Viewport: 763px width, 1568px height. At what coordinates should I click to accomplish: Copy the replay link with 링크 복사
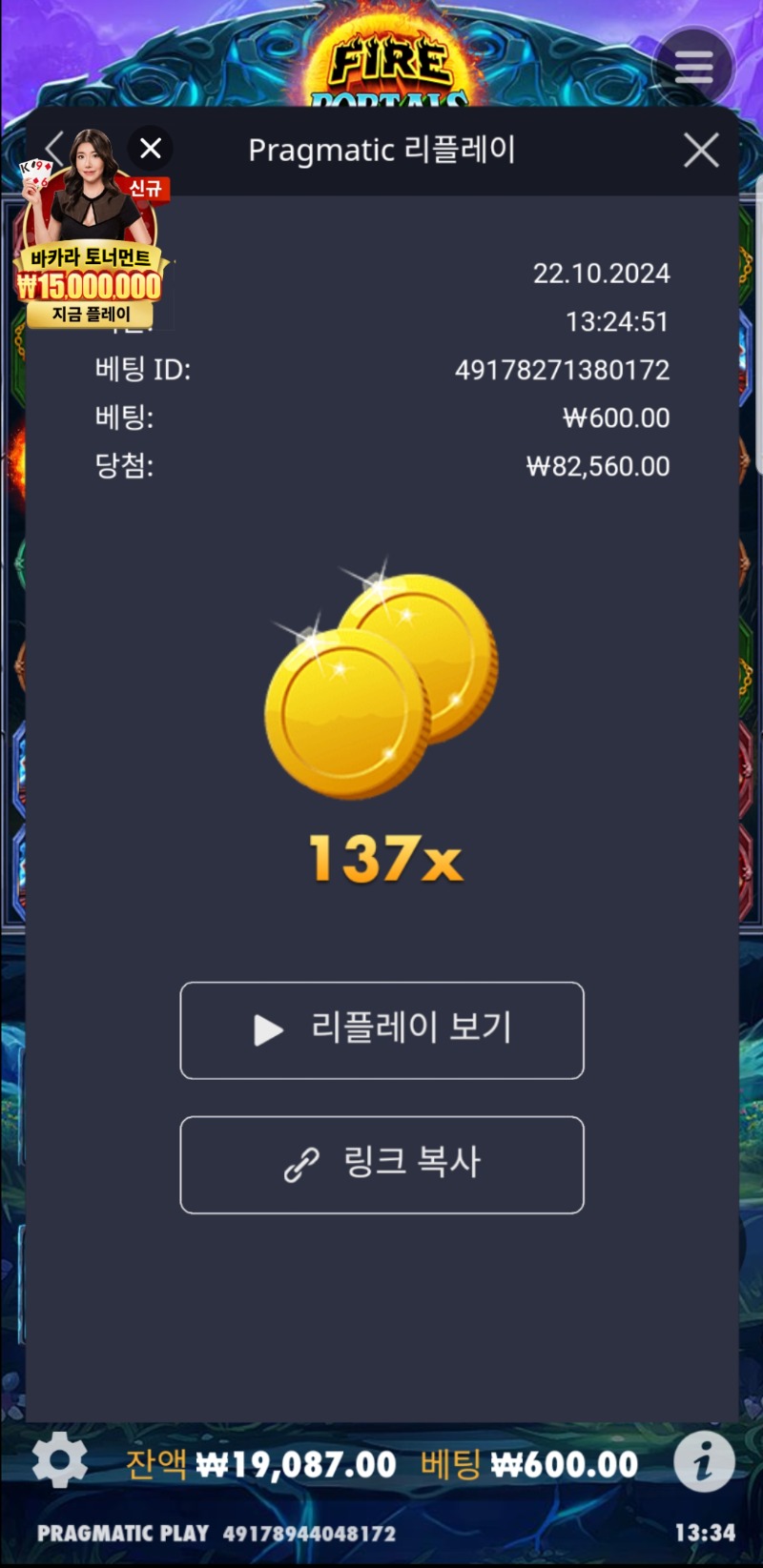pyautogui.click(x=381, y=1164)
